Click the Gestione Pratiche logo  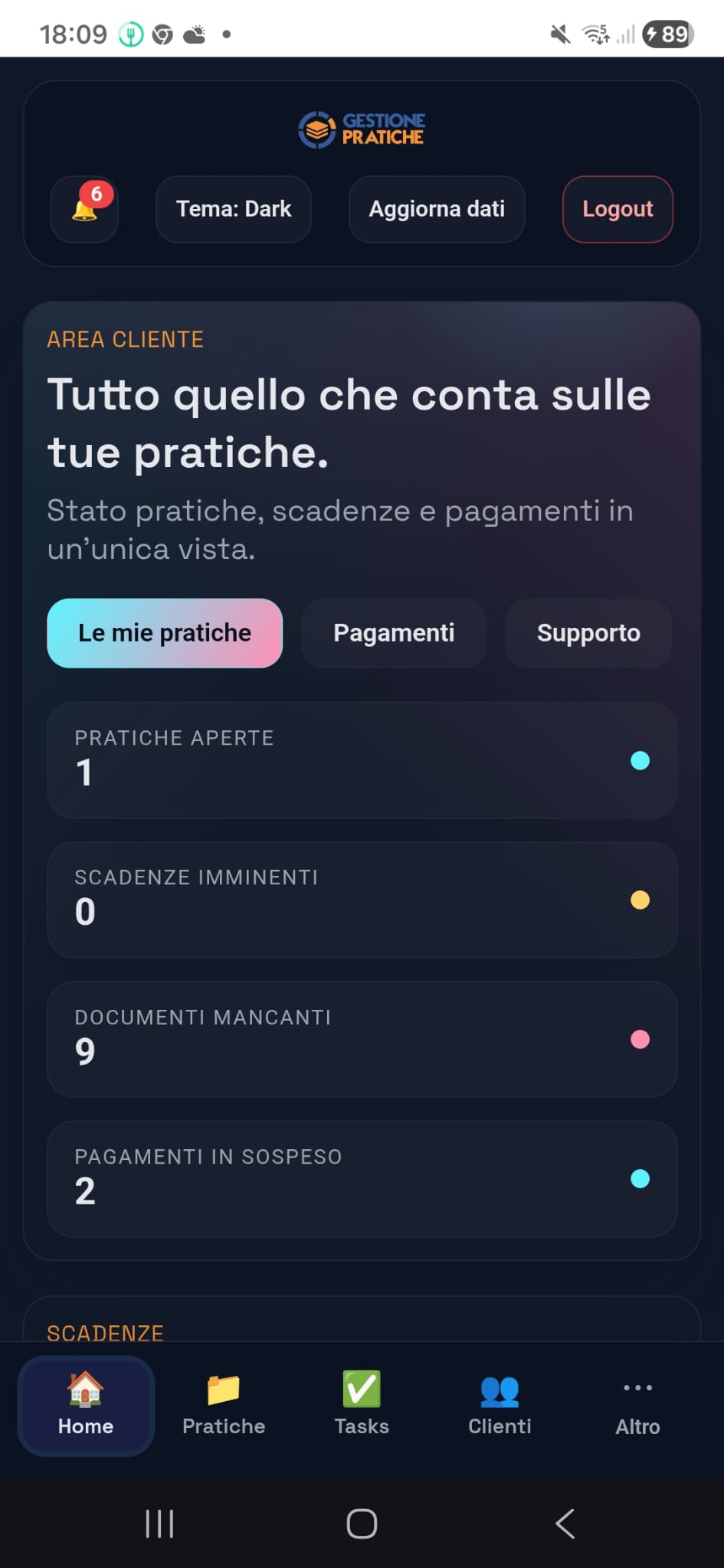pyautogui.click(x=362, y=129)
